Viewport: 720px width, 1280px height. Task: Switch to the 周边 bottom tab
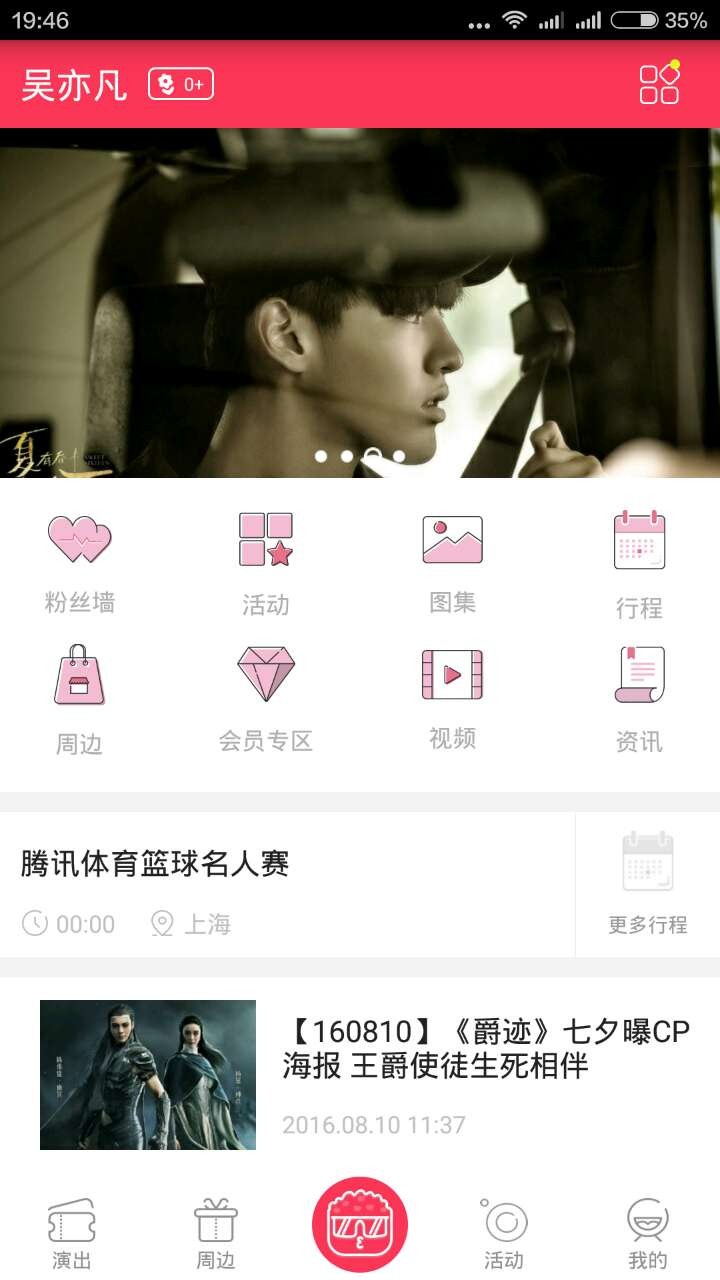216,1234
